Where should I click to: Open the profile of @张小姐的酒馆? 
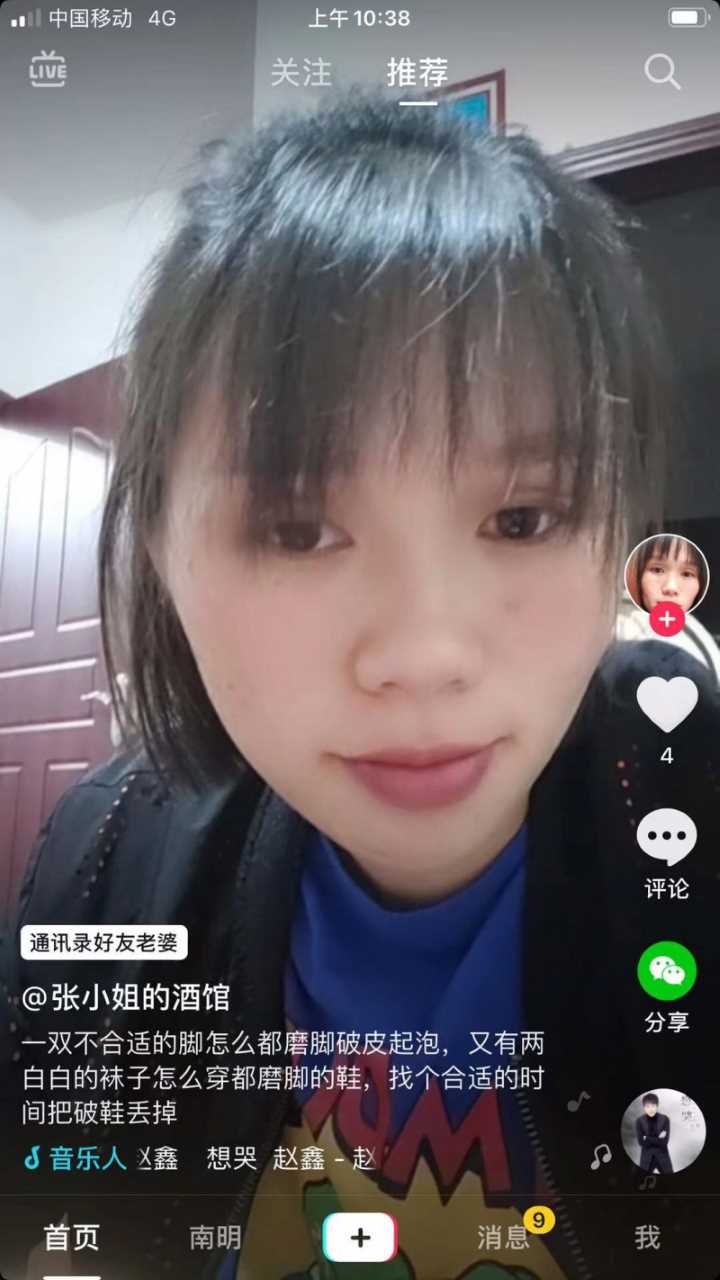coord(126,997)
